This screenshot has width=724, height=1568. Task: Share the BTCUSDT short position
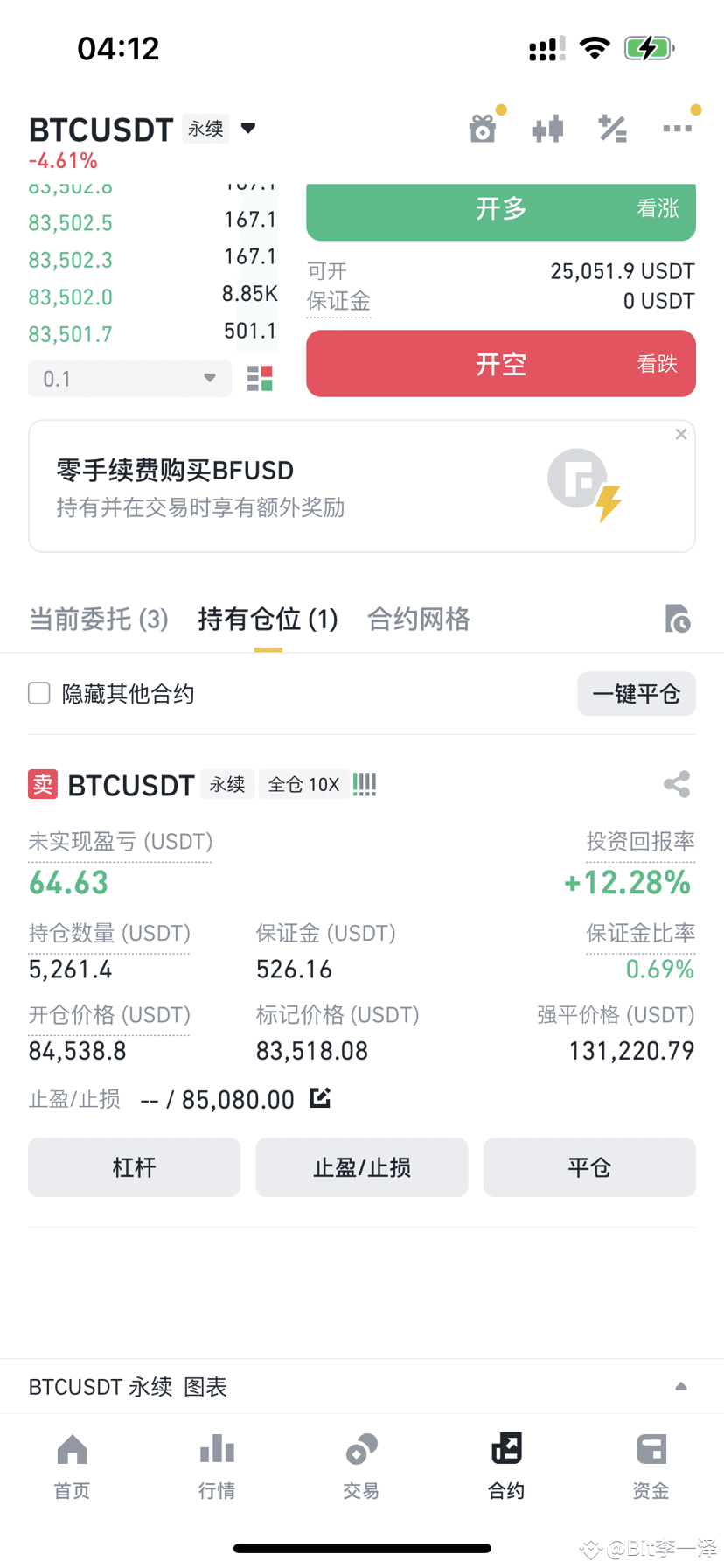pos(677,784)
